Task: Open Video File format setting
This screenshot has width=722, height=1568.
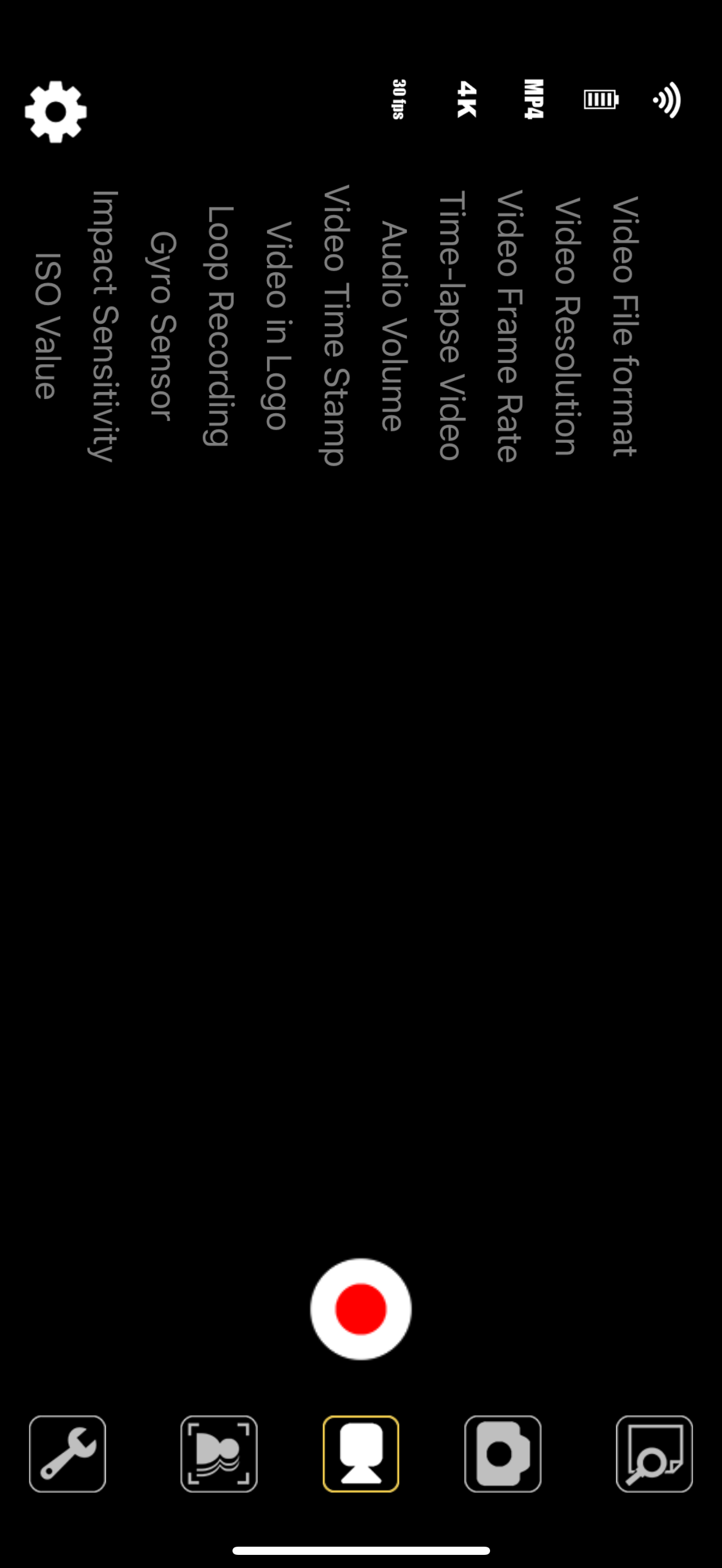Action: click(625, 326)
